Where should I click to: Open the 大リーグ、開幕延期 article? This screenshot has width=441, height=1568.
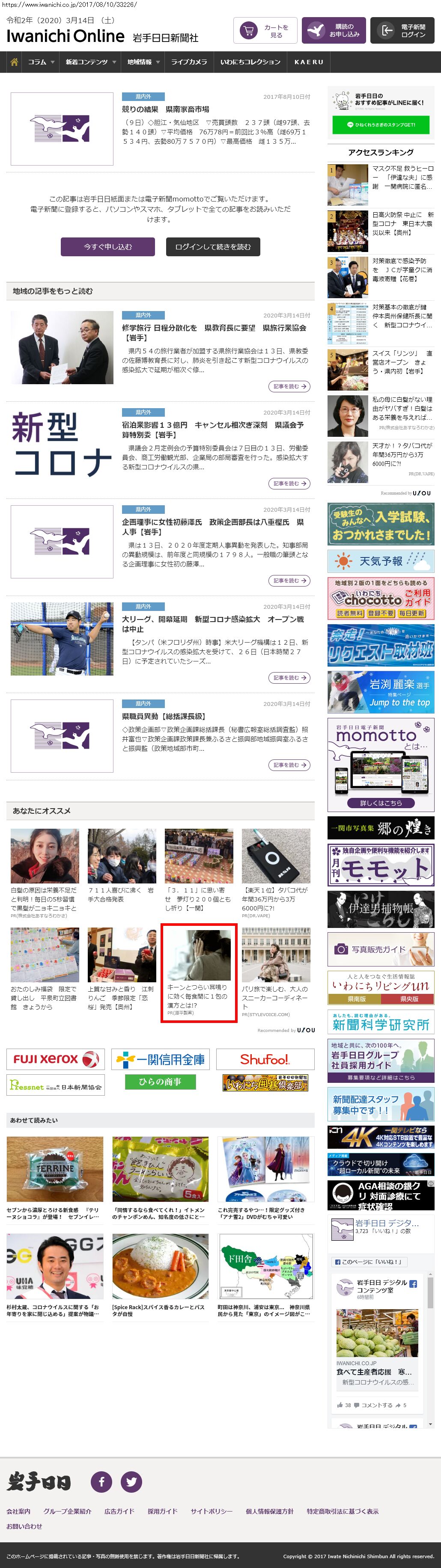tap(213, 624)
